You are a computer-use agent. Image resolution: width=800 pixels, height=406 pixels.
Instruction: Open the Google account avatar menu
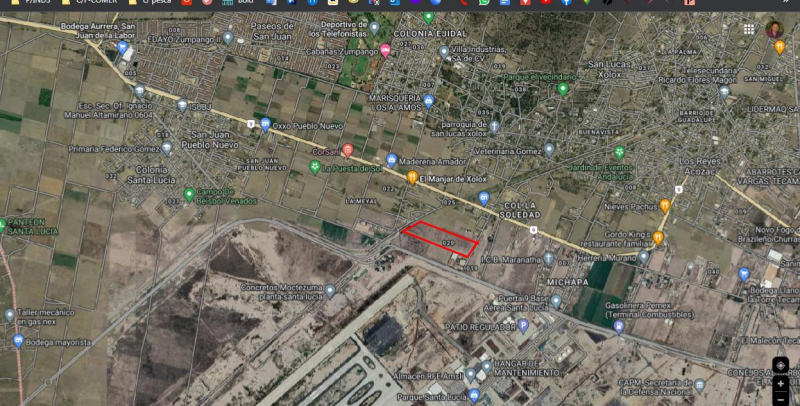coord(775,29)
